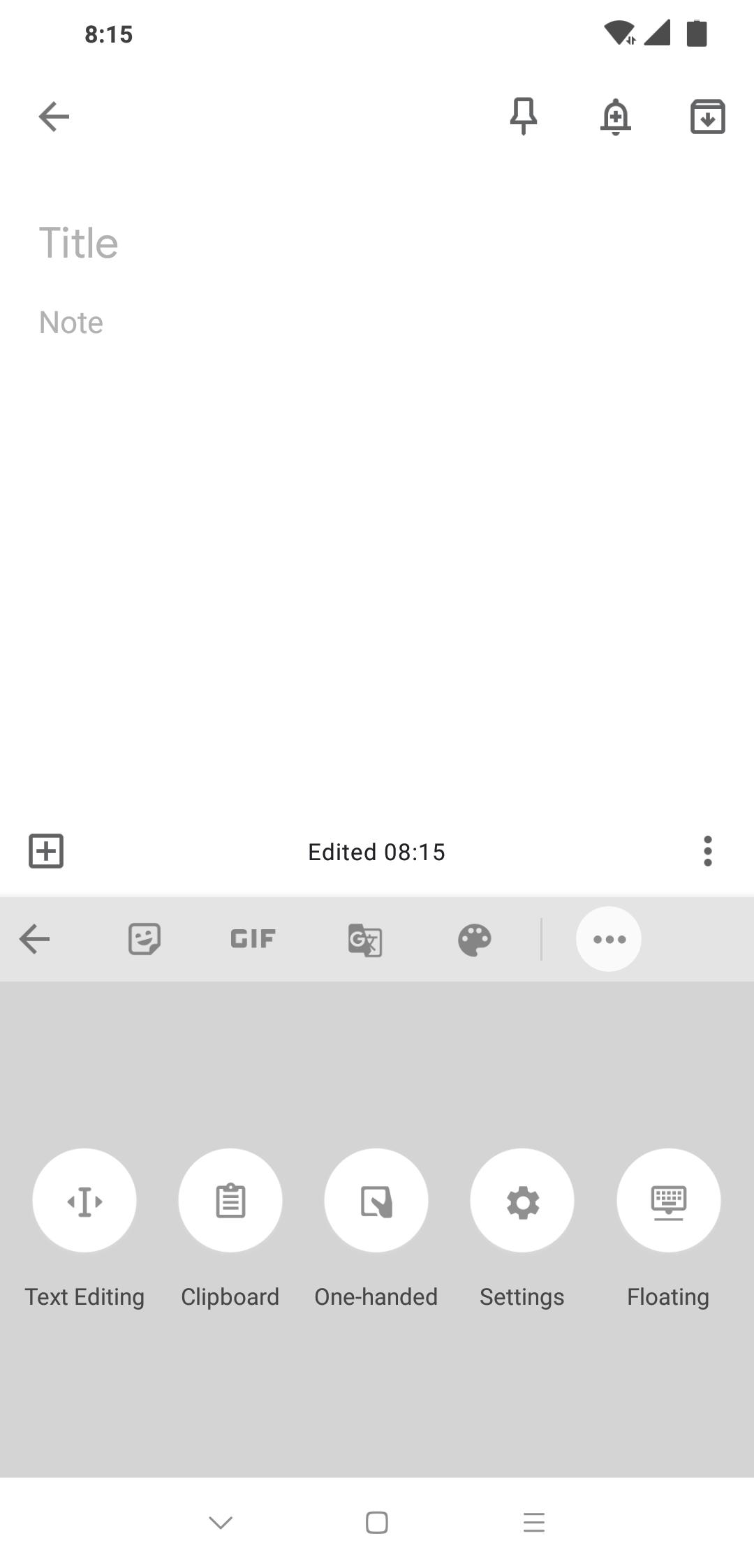754x1568 pixels.
Task: Open the add-item options for the note
Action: [x=46, y=851]
